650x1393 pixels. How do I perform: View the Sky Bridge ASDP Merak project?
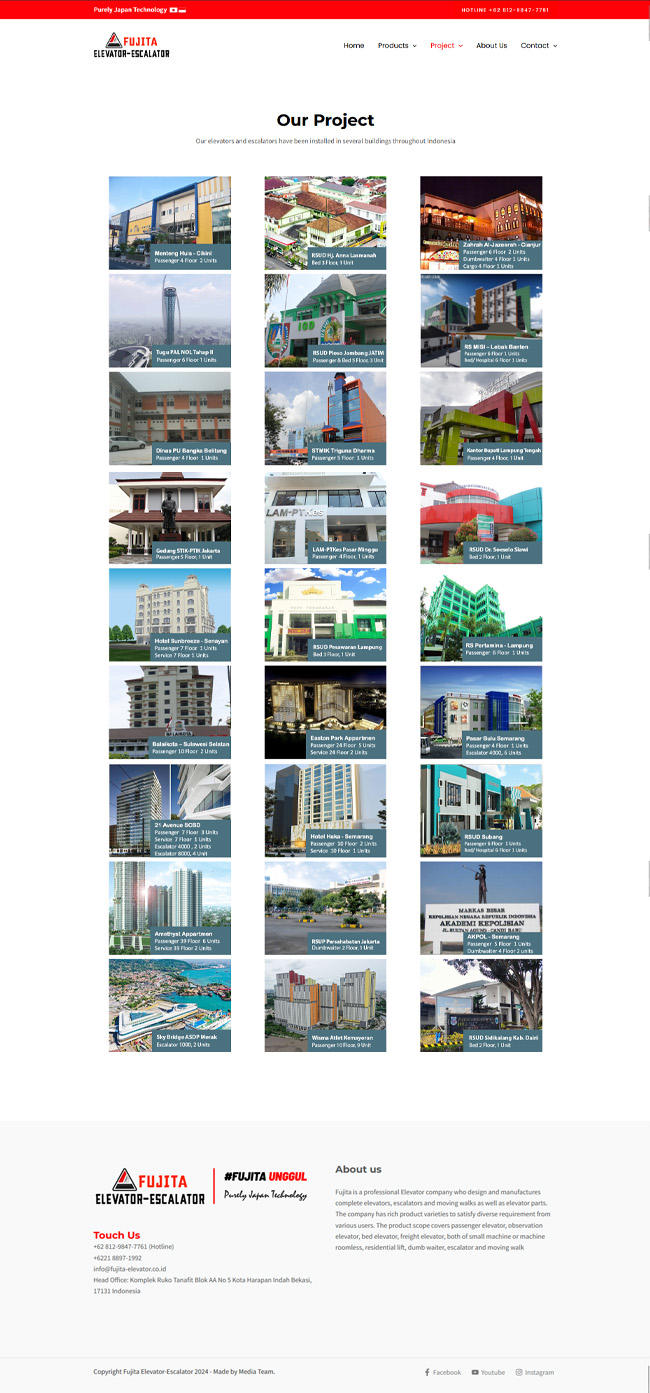point(170,1005)
